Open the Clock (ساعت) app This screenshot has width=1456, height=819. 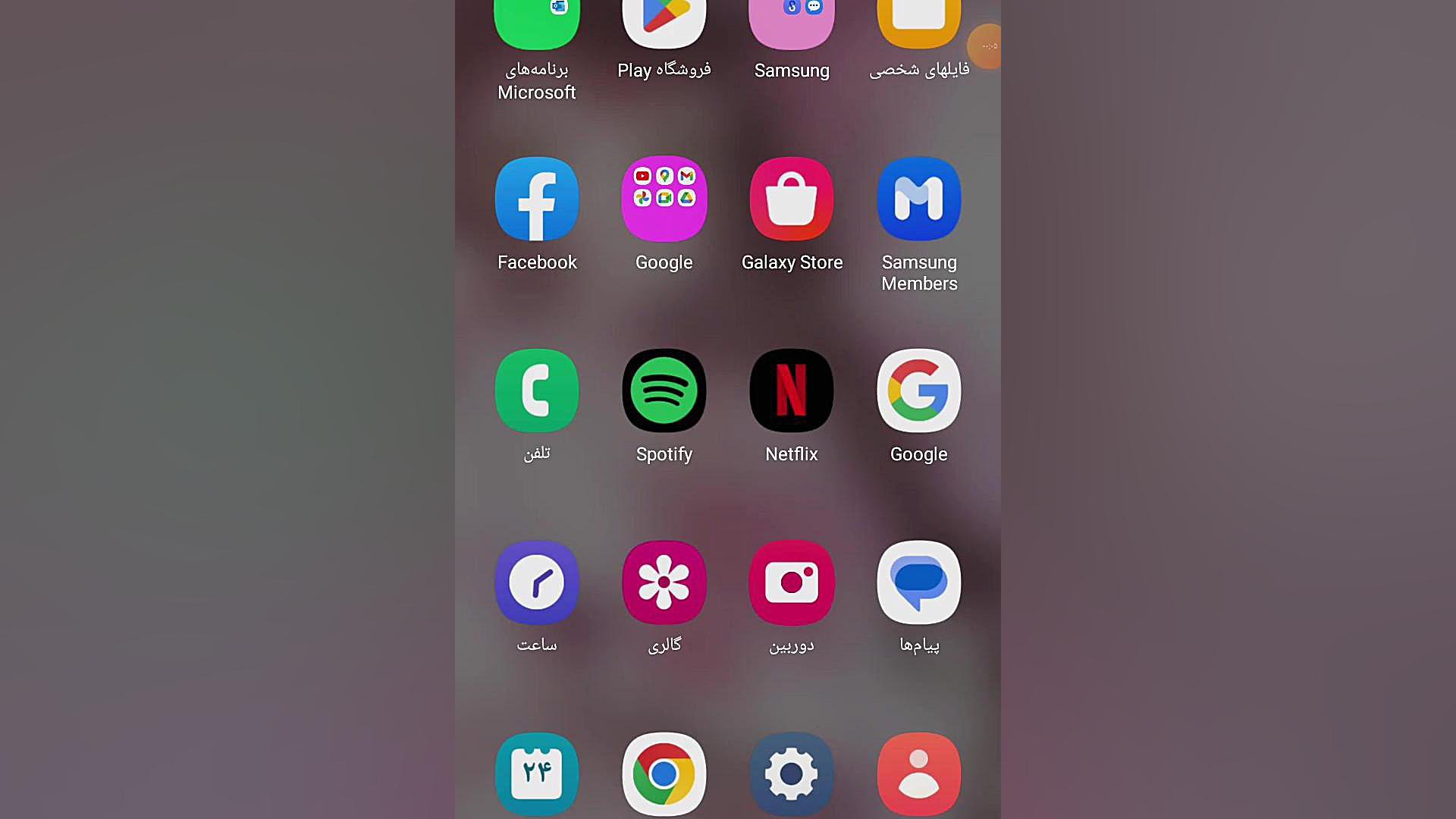pos(537,582)
